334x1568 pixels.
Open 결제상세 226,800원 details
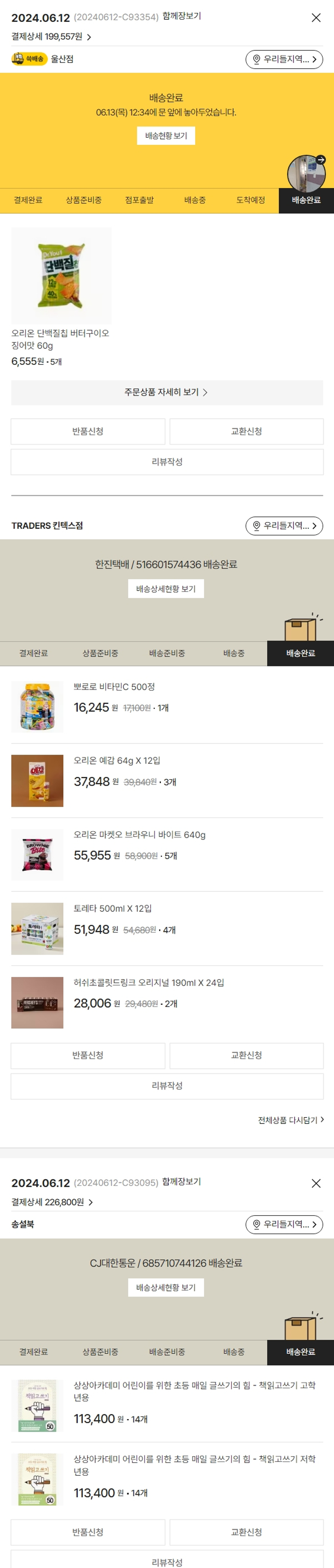(52, 1202)
